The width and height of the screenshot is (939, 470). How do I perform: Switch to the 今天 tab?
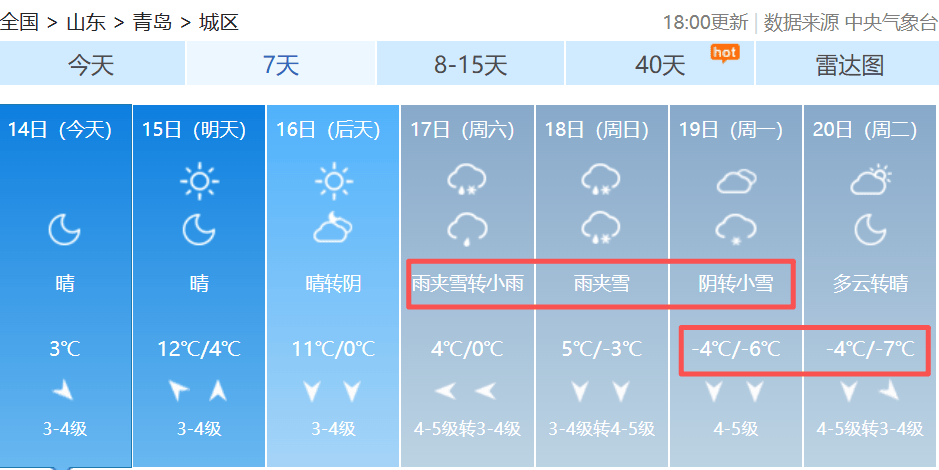point(91,65)
